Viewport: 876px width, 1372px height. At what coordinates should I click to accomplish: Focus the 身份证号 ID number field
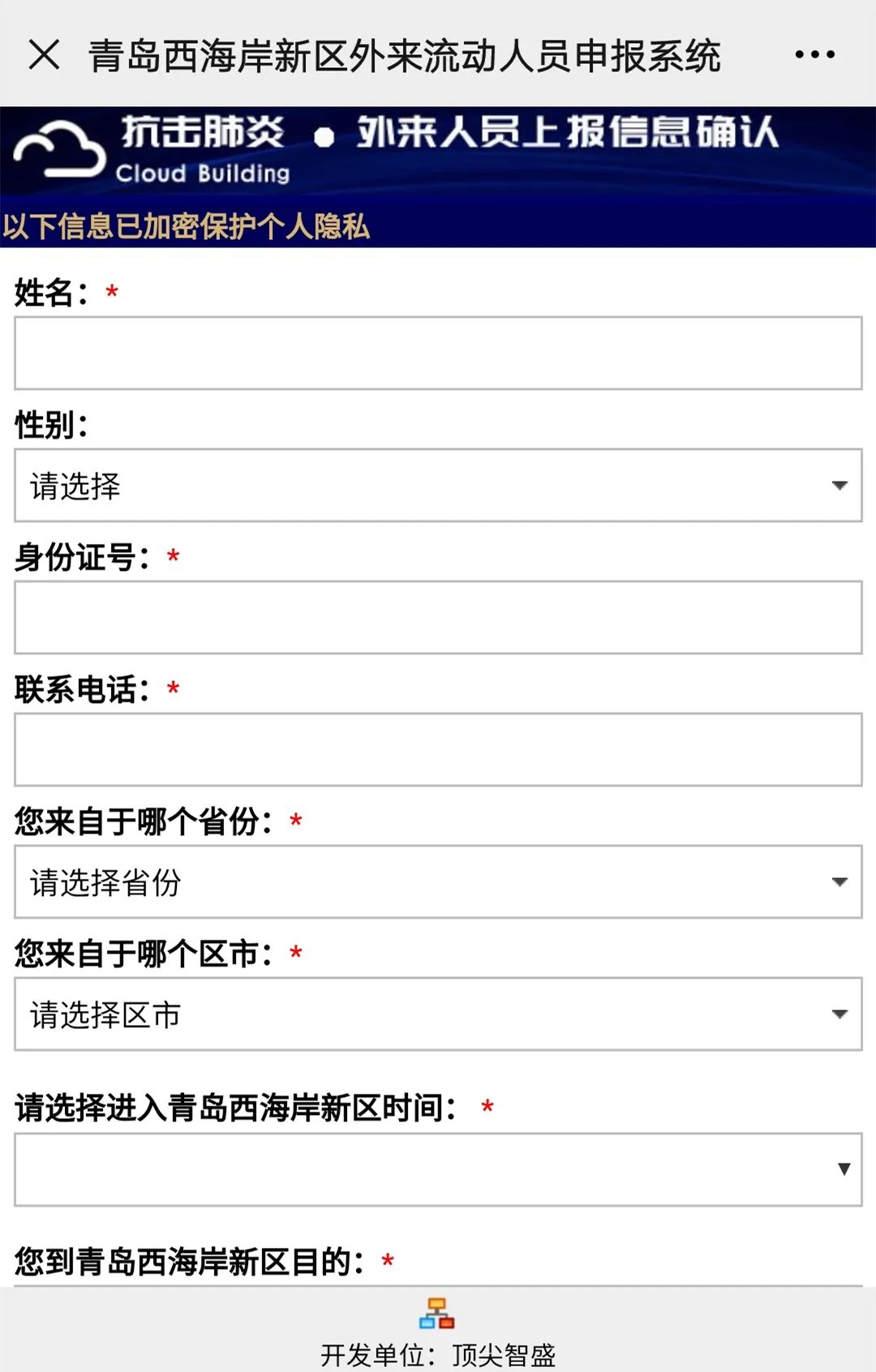click(x=438, y=618)
